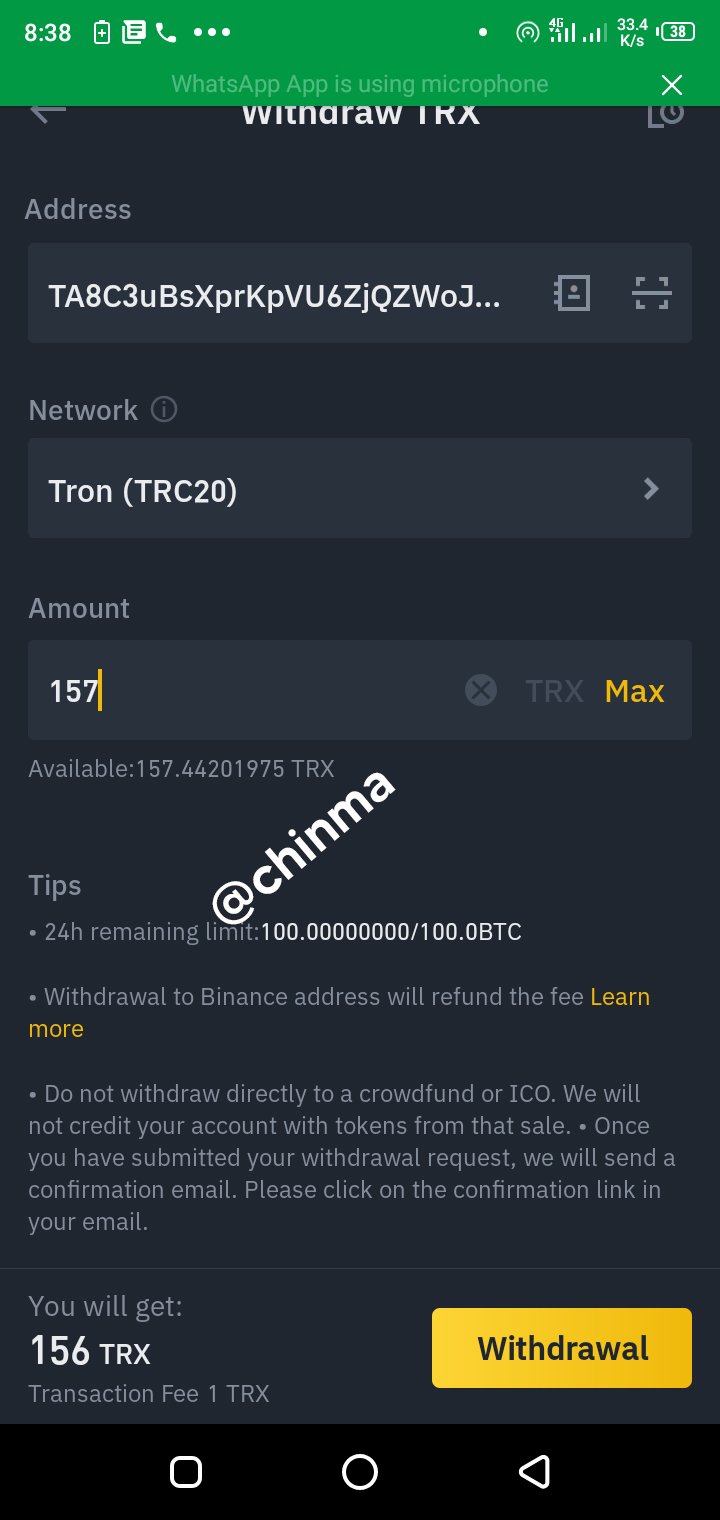720x1520 pixels.
Task: Show Network info tooltip
Action: pyautogui.click(x=164, y=409)
